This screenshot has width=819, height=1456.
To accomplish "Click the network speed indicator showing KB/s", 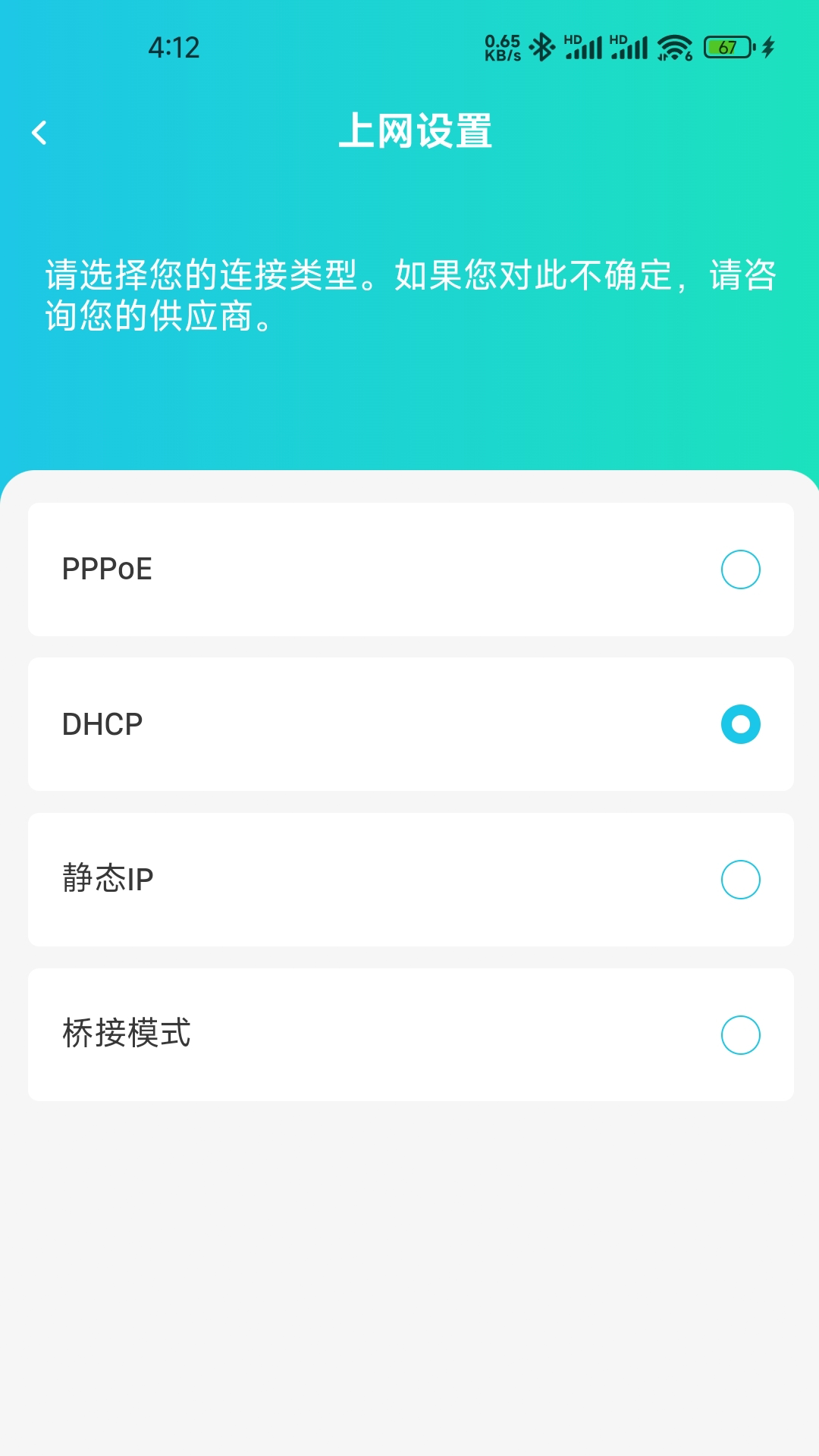I will (x=503, y=47).
